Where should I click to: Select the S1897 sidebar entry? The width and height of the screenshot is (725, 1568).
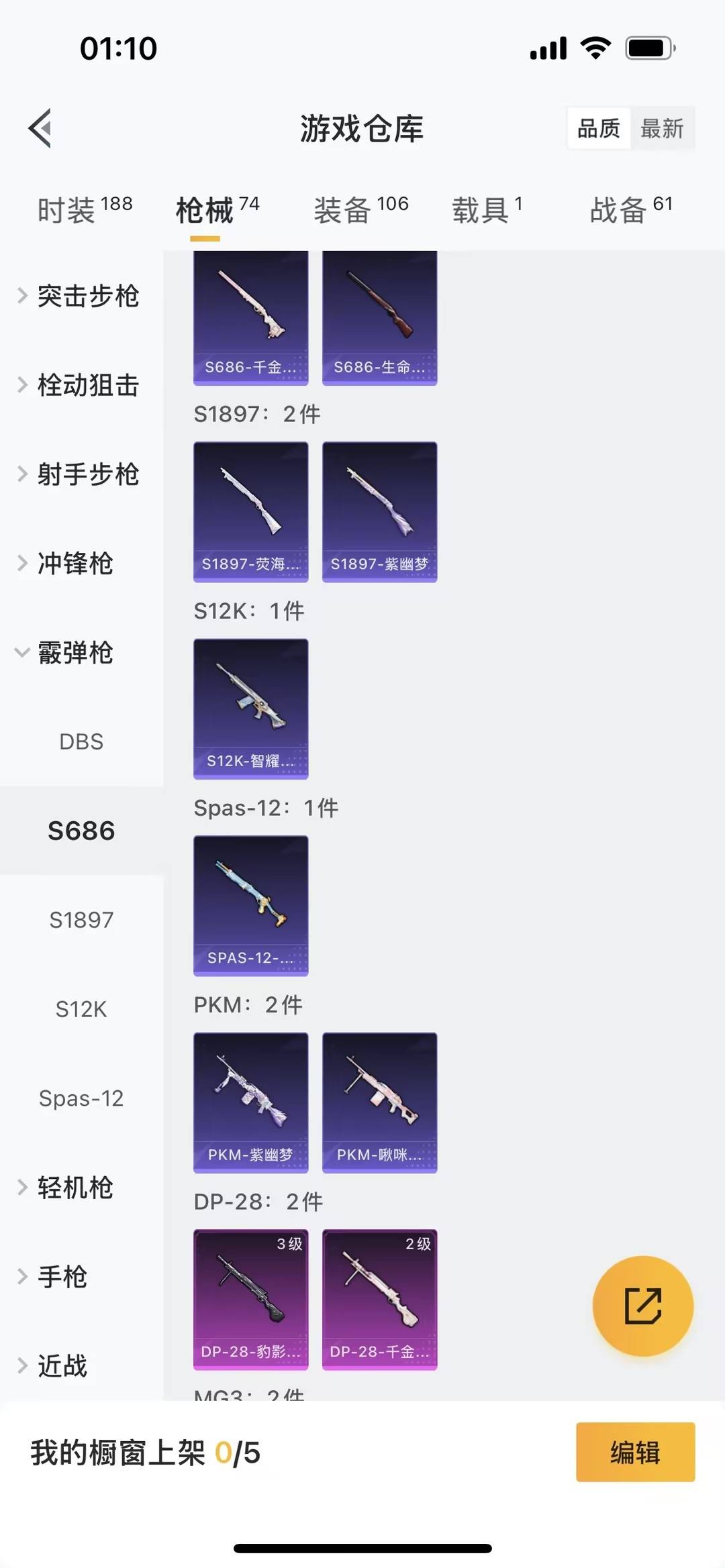82,920
